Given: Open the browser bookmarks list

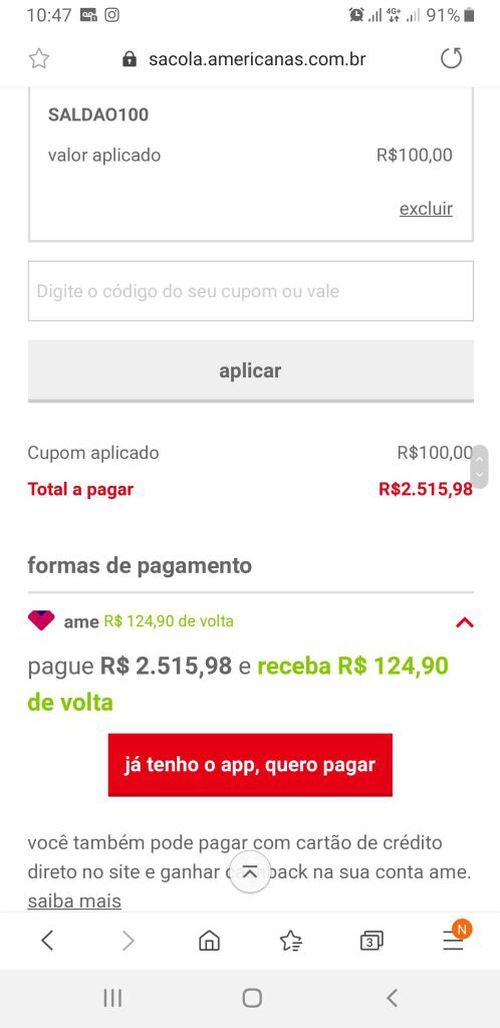Looking at the screenshot, I should click(290, 941).
